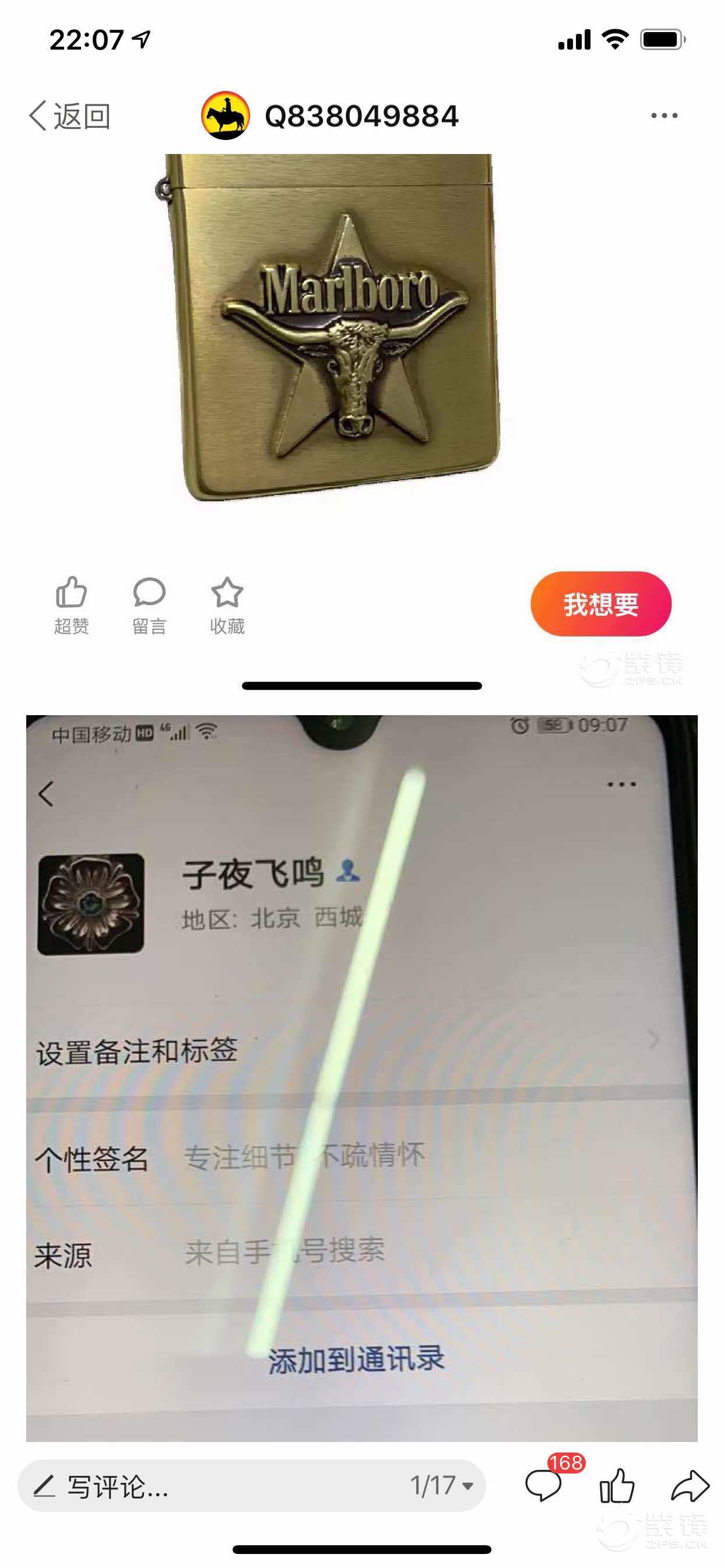
Task: View the 168 comments
Action: [544, 1486]
